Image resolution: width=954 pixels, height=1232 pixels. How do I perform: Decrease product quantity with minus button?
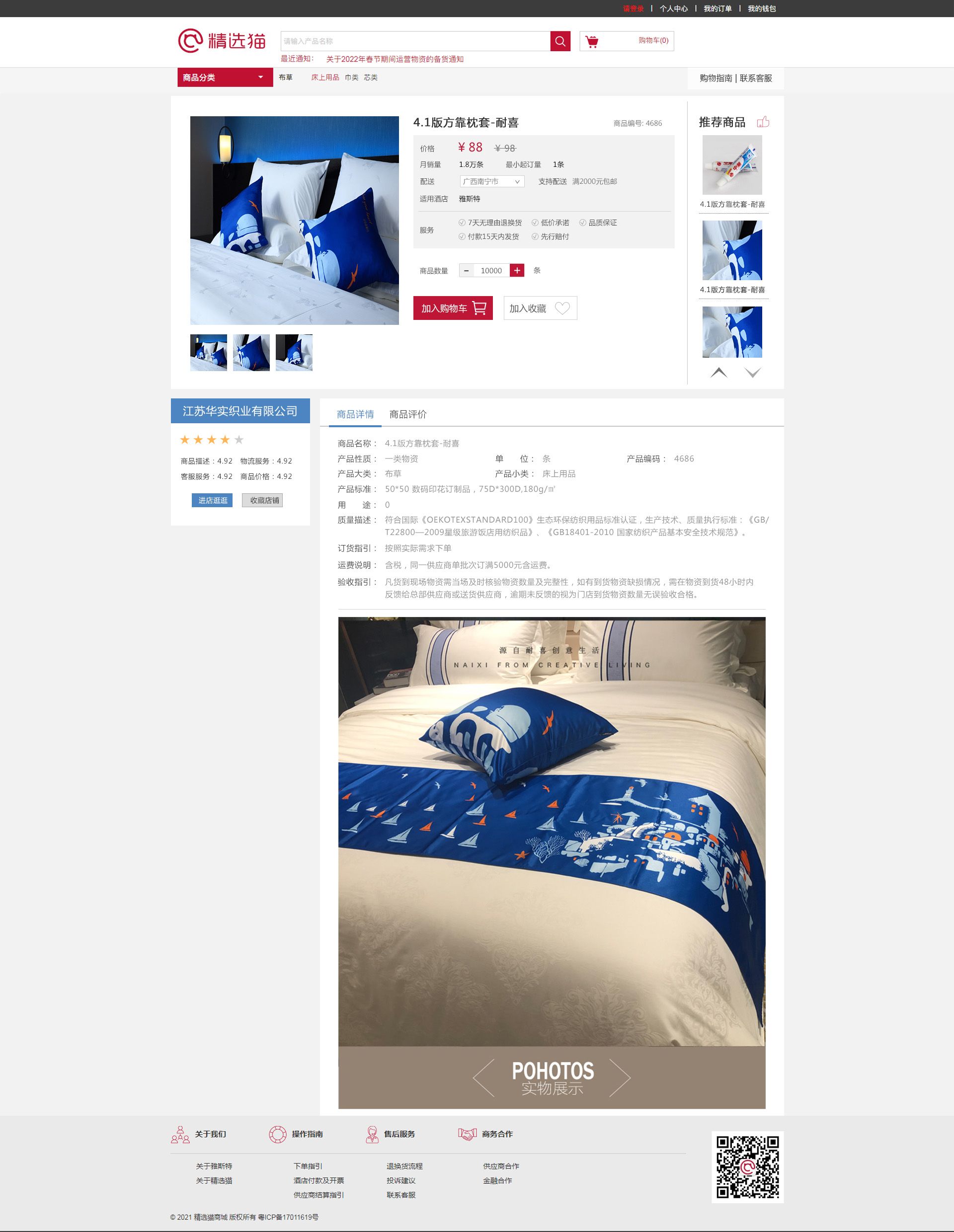tap(466, 271)
